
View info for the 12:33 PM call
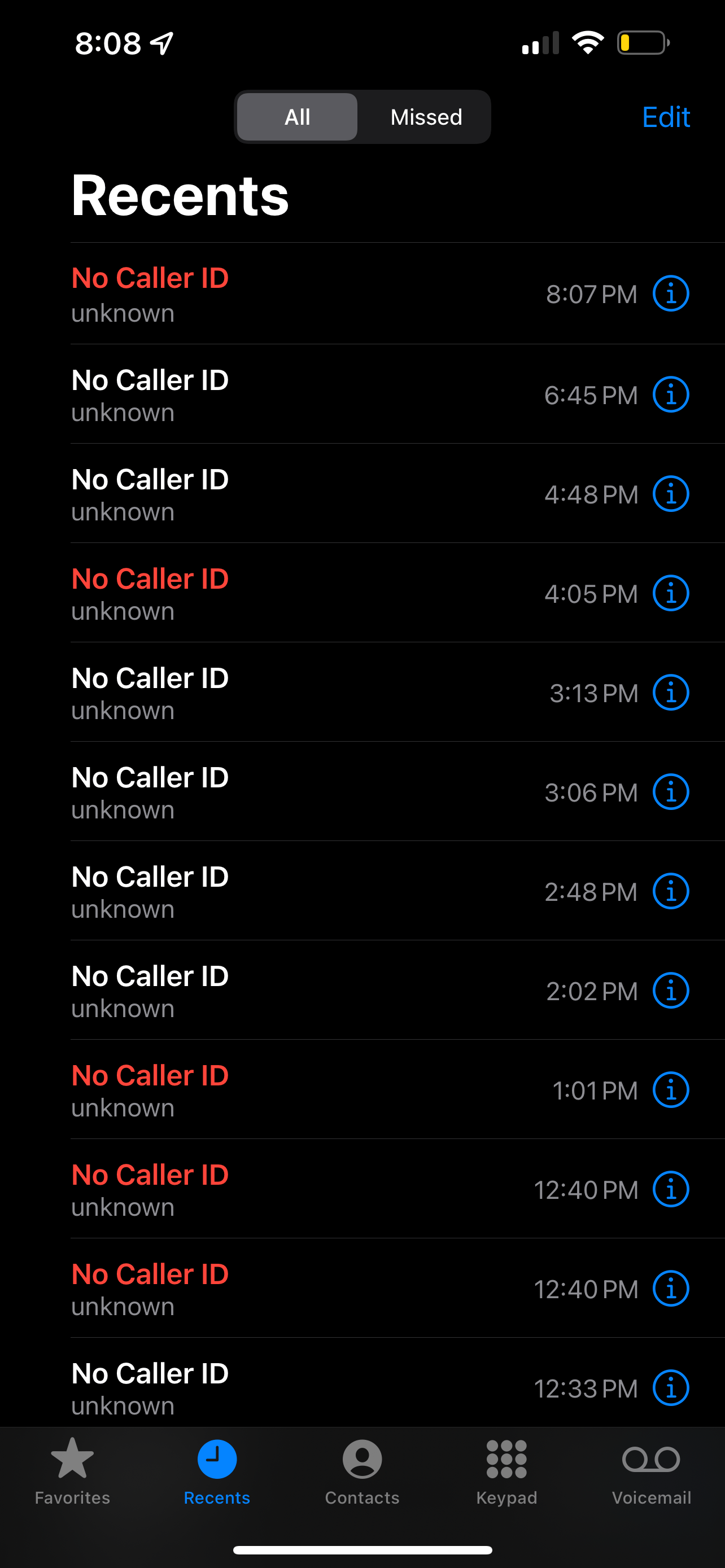point(670,1389)
